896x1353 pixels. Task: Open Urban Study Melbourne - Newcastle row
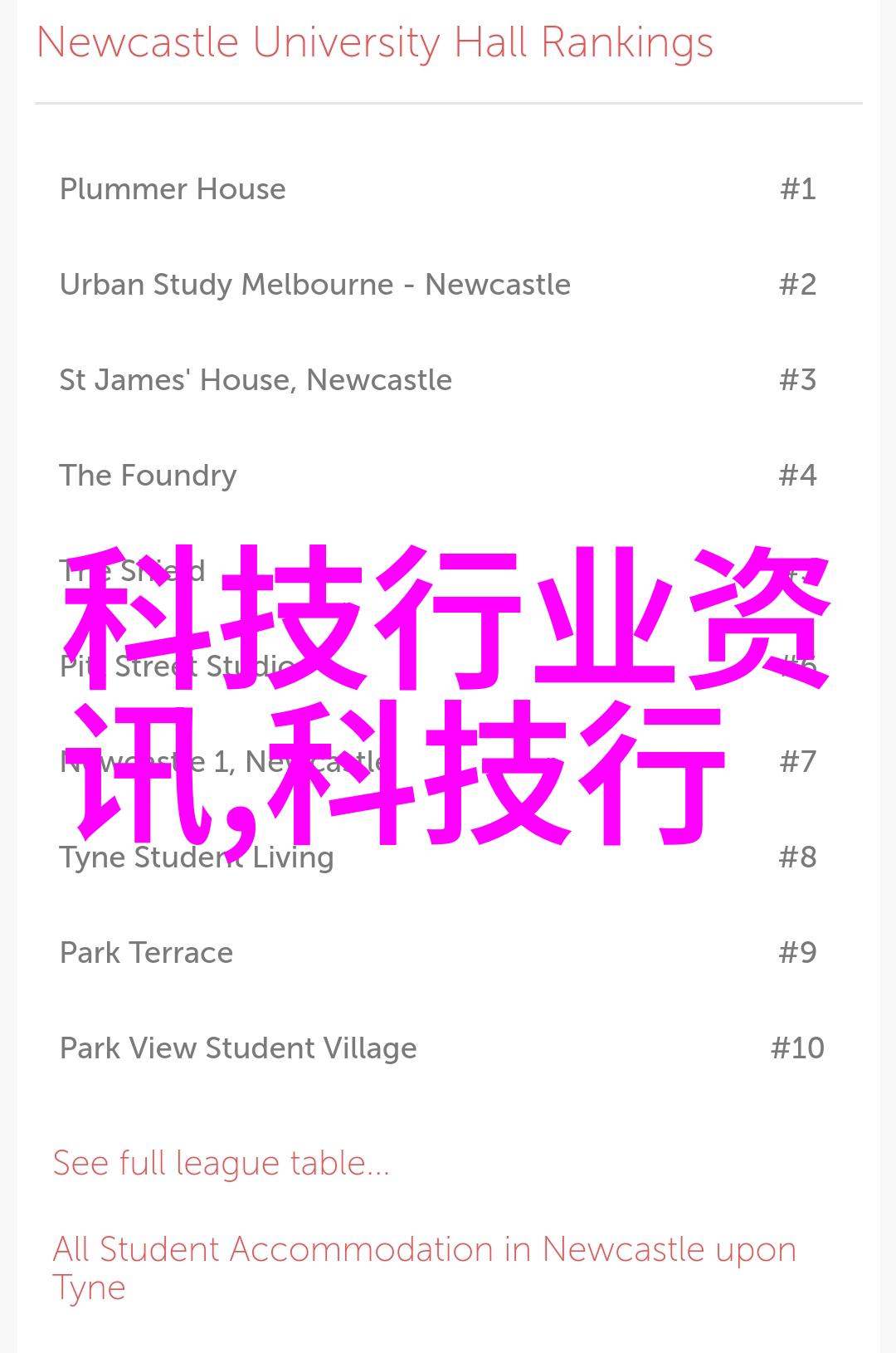pyautogui.click(x=314, y=285)
